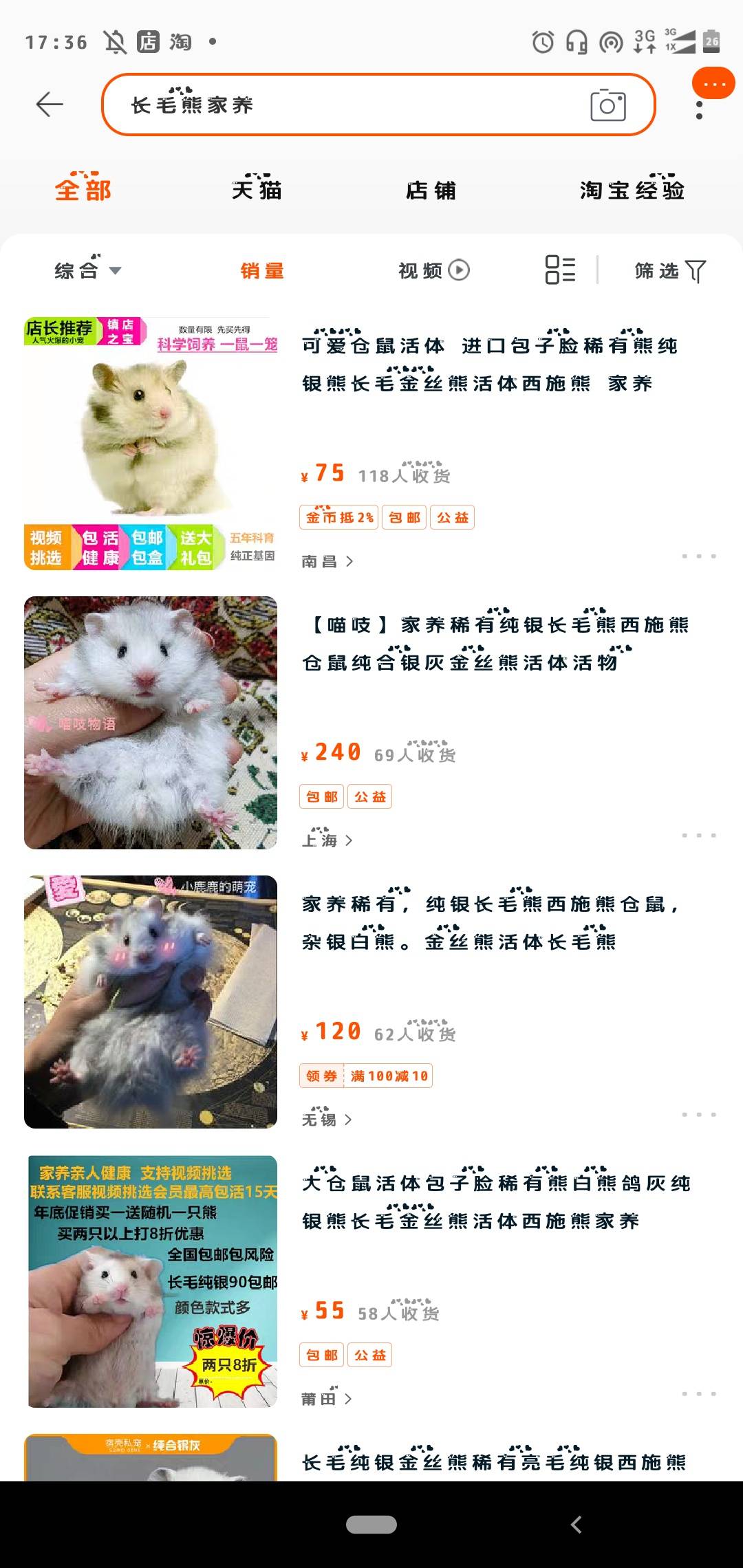Expand the 综合 sort dropdown
This screenshot has height=1568, width=743.
click(87, 270)
